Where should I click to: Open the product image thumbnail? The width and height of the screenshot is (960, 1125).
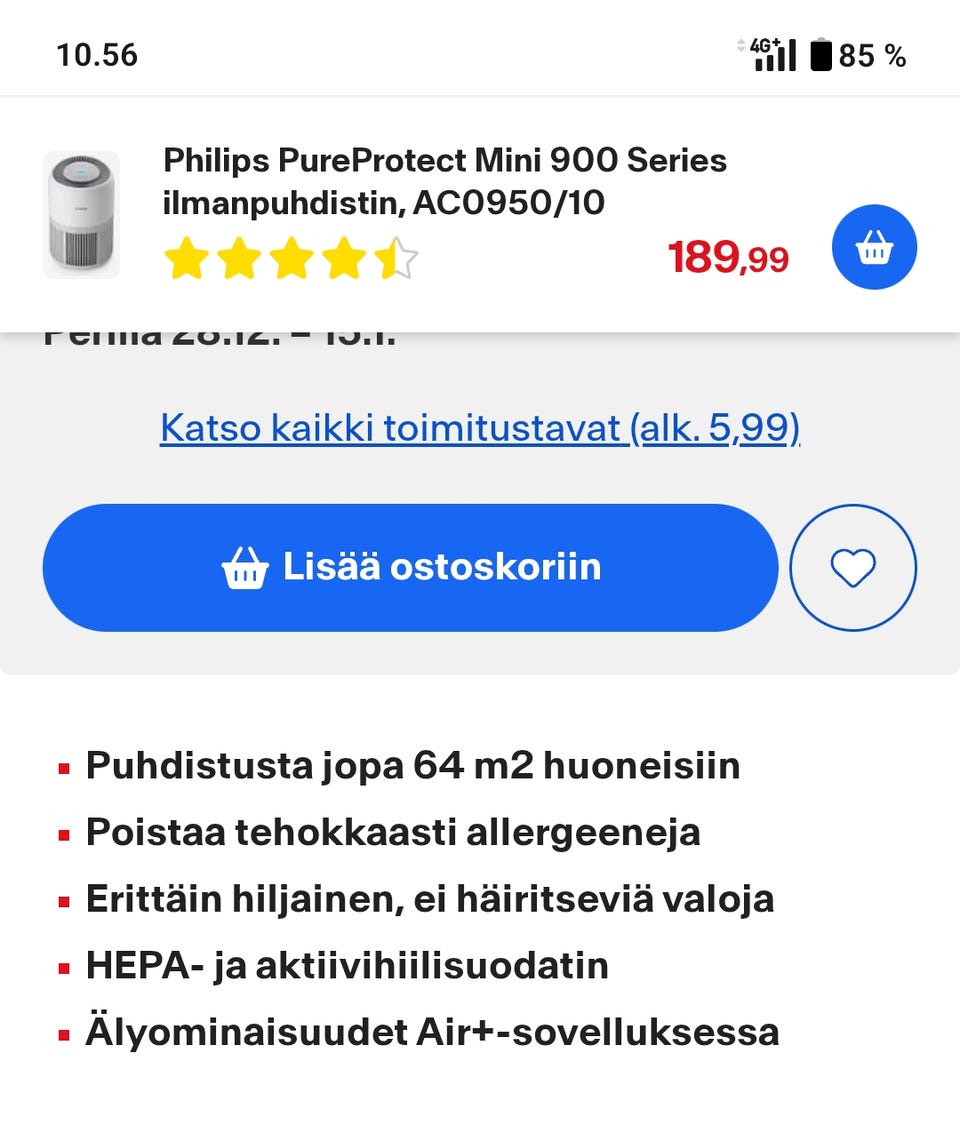81,213
